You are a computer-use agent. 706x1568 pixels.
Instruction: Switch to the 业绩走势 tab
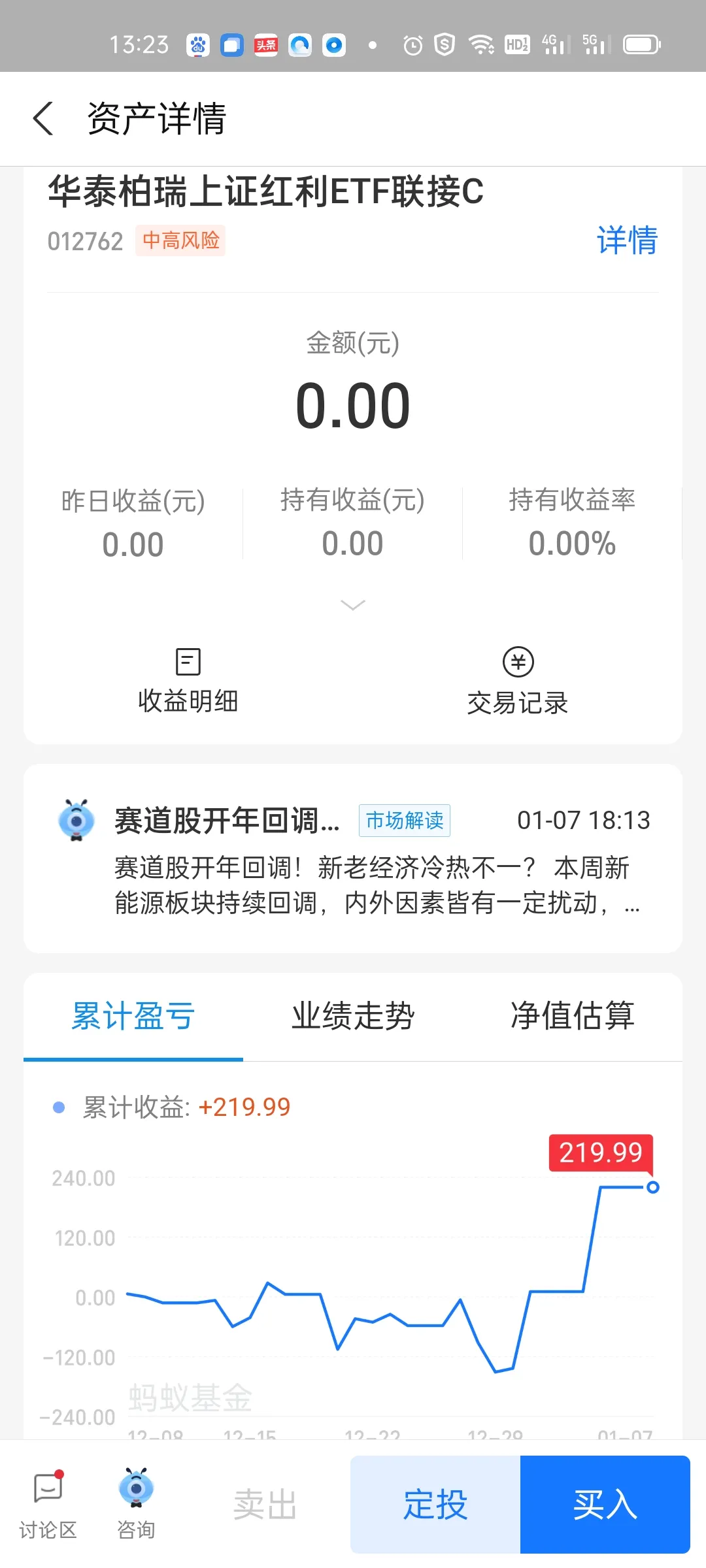pos(353,1017)
